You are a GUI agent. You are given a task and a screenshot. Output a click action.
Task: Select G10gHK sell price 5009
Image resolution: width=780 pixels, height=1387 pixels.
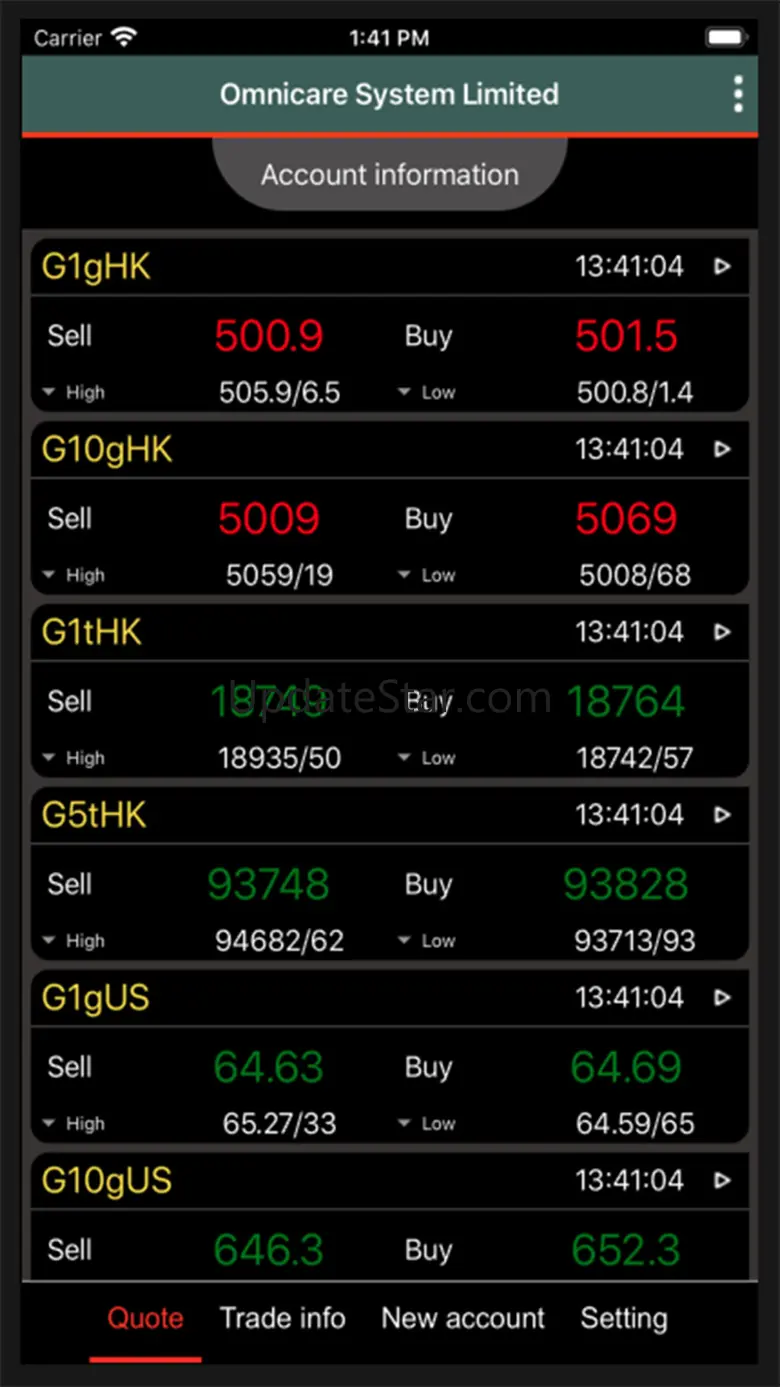269,518
